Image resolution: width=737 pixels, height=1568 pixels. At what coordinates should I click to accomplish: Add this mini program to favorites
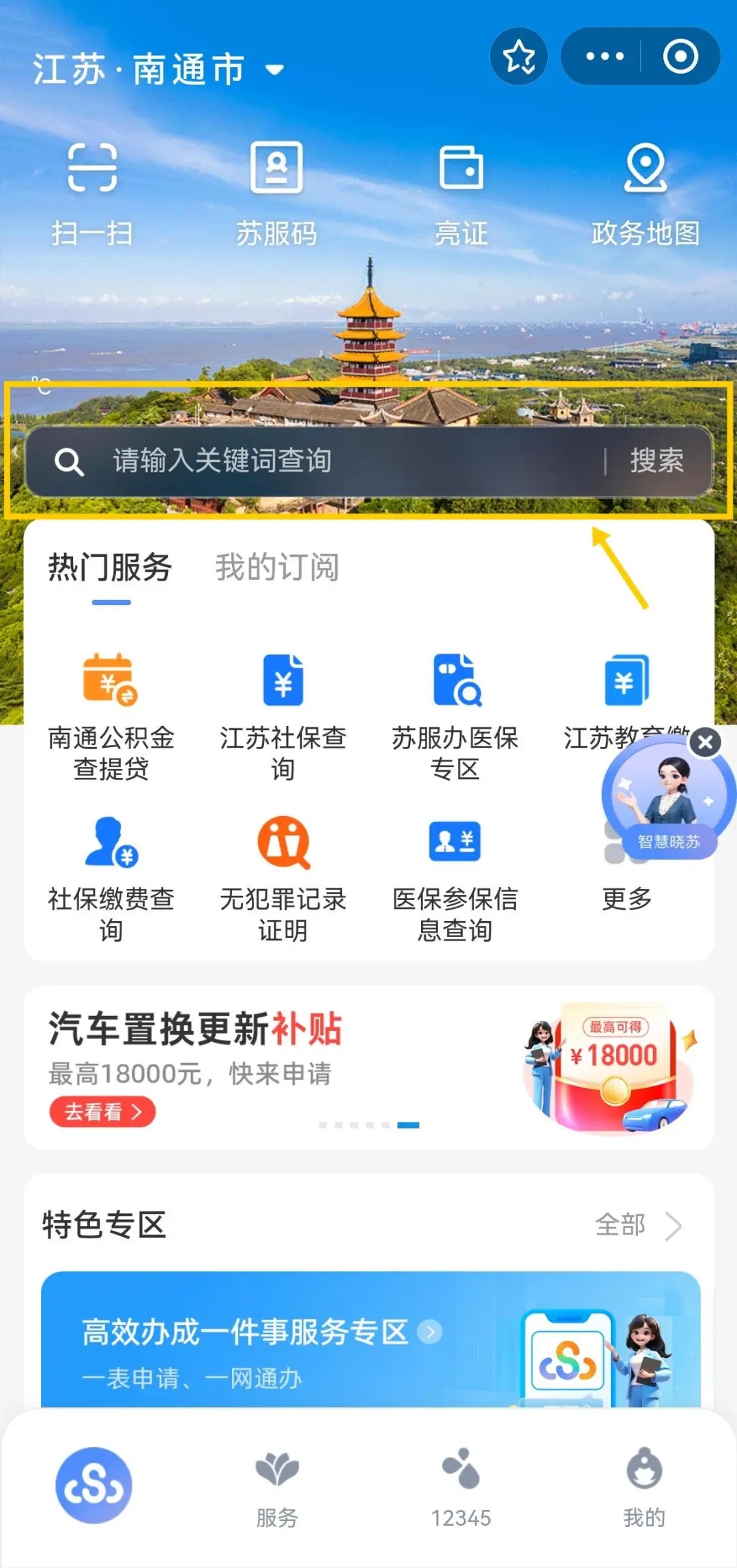coord(519,57)
